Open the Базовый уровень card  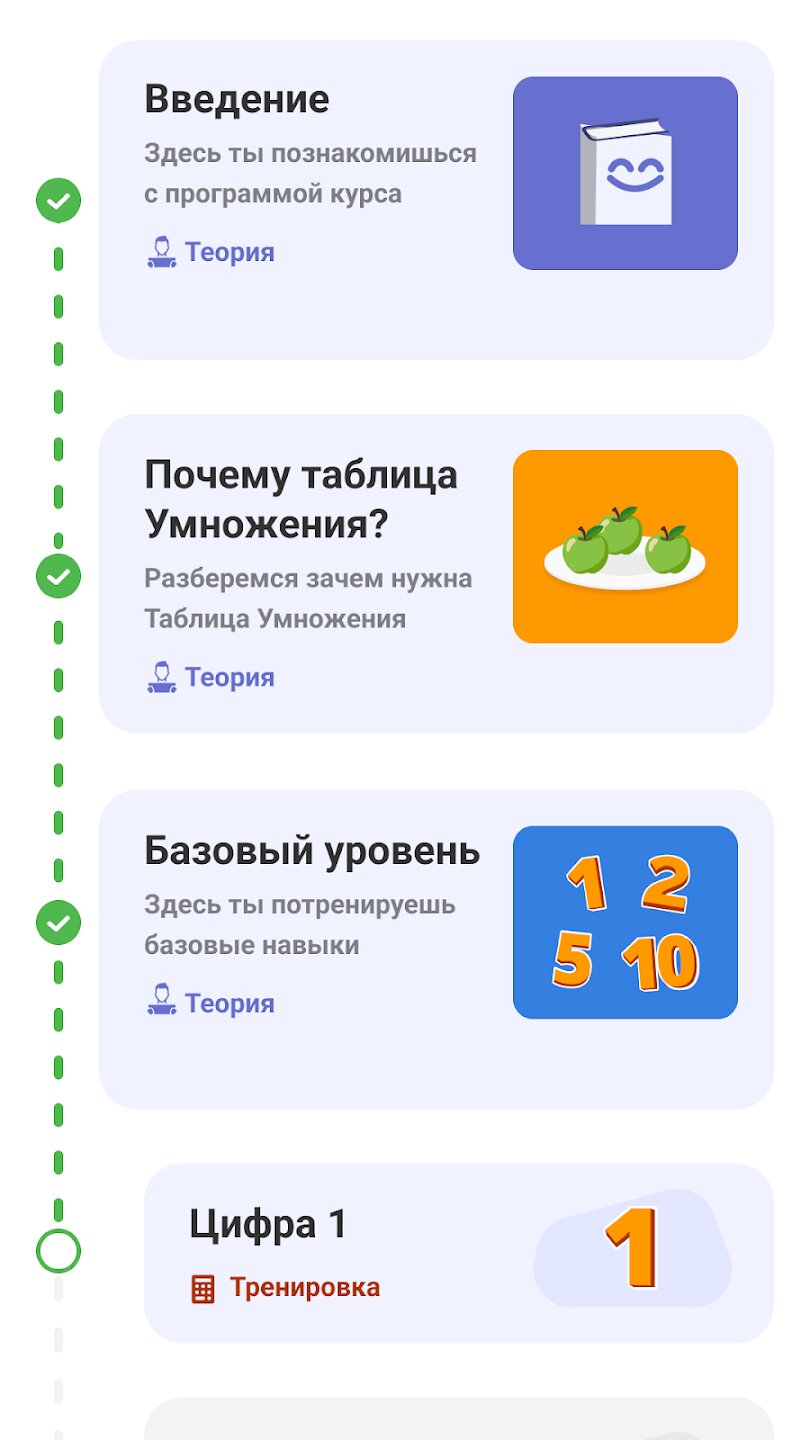[435, 948]
